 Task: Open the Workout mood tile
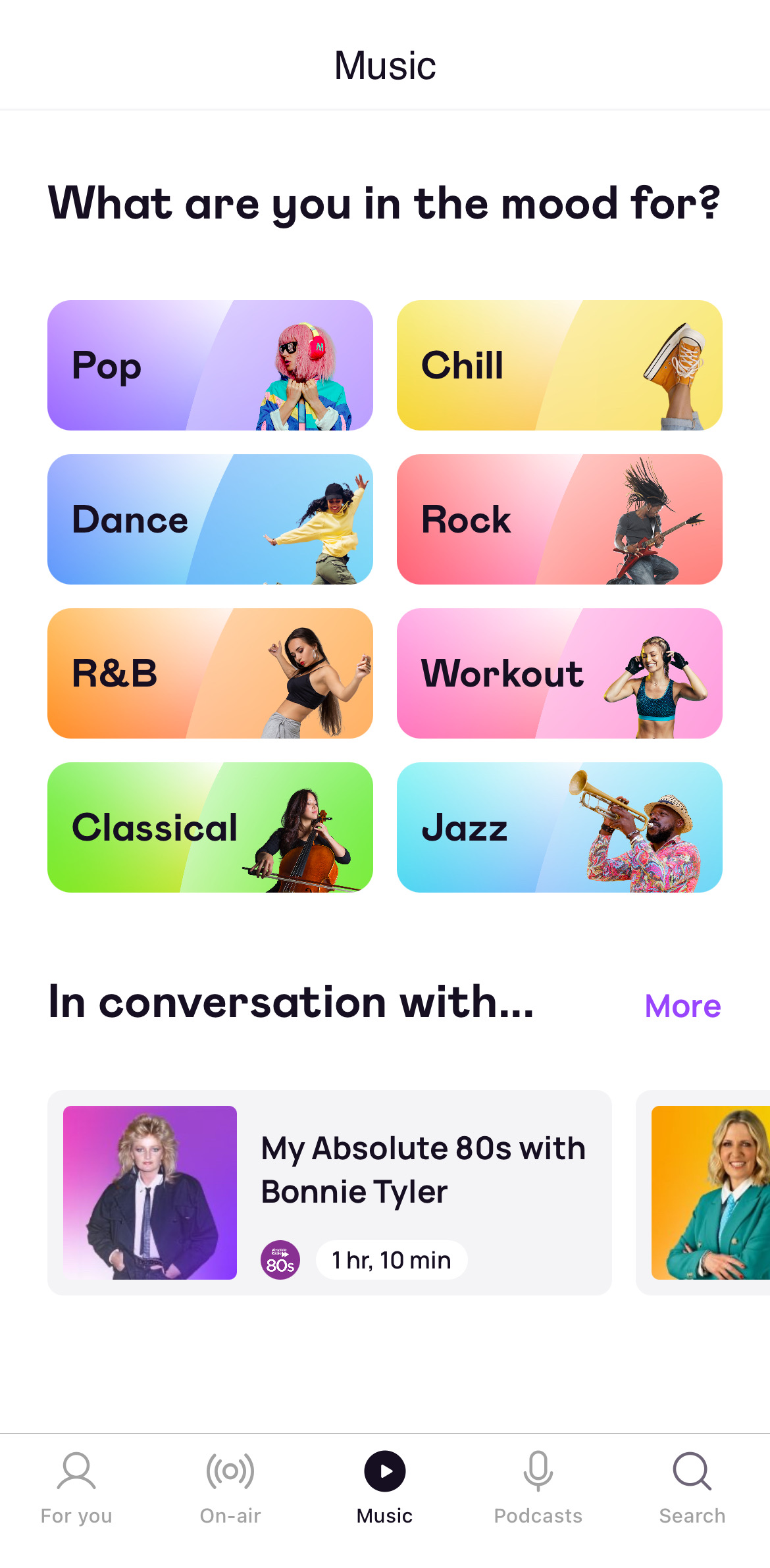(559, 673)
